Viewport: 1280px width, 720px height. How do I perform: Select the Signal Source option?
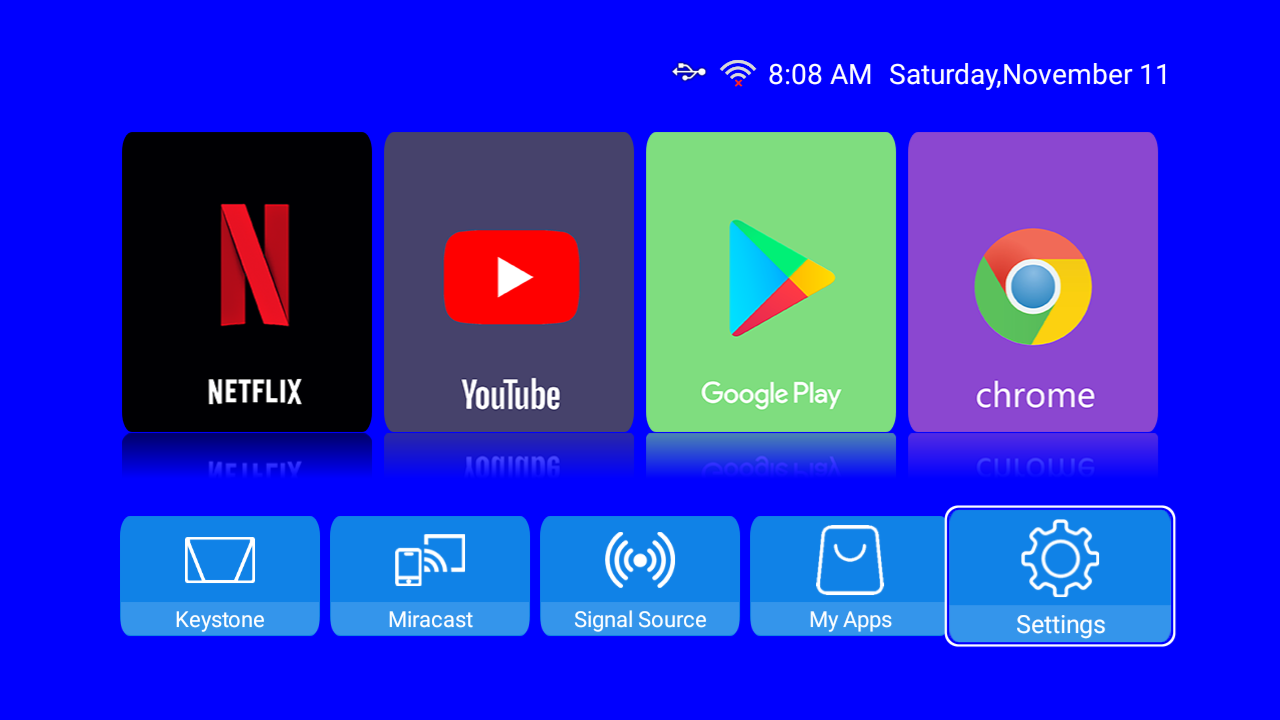pos(640,575)
